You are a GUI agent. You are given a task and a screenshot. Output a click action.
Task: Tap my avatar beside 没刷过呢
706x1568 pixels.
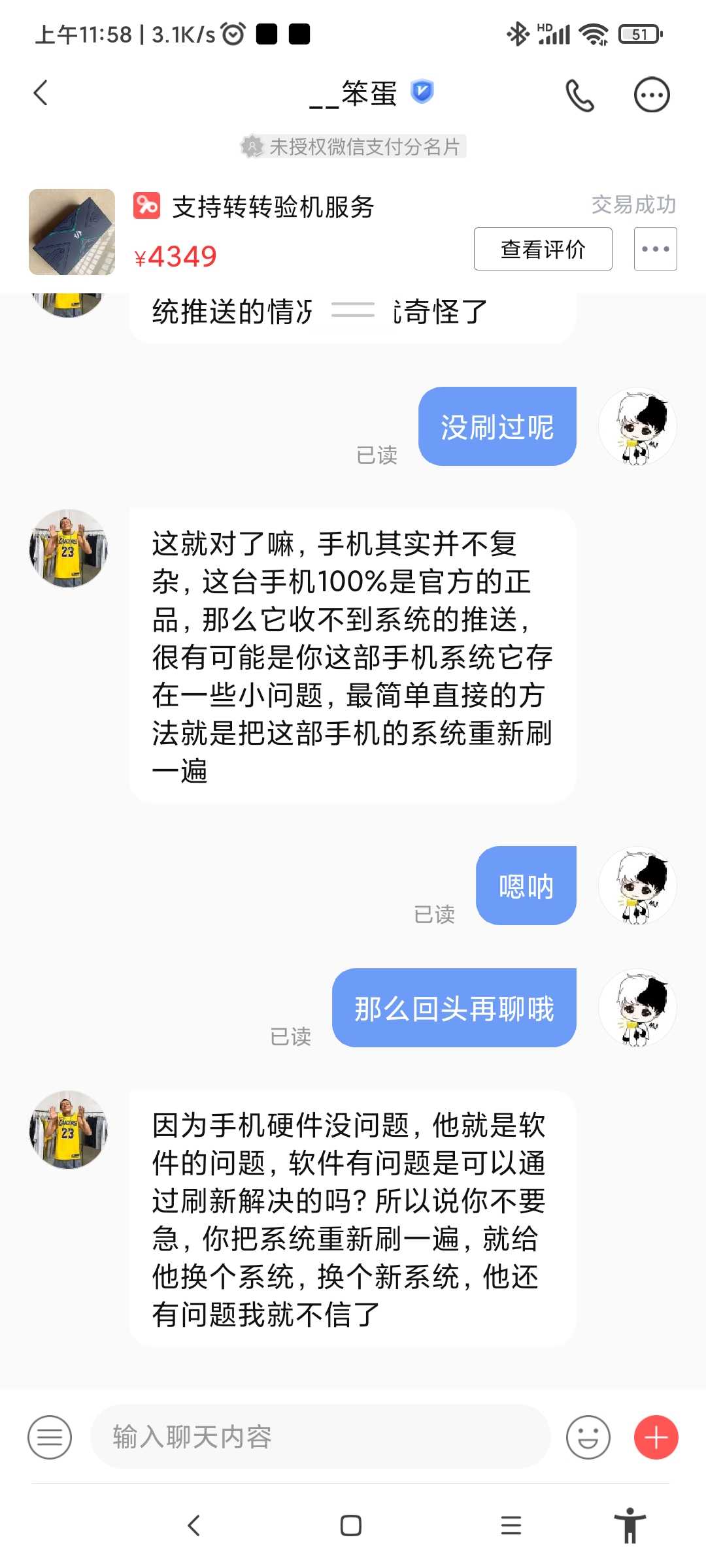tap(637, 427)
